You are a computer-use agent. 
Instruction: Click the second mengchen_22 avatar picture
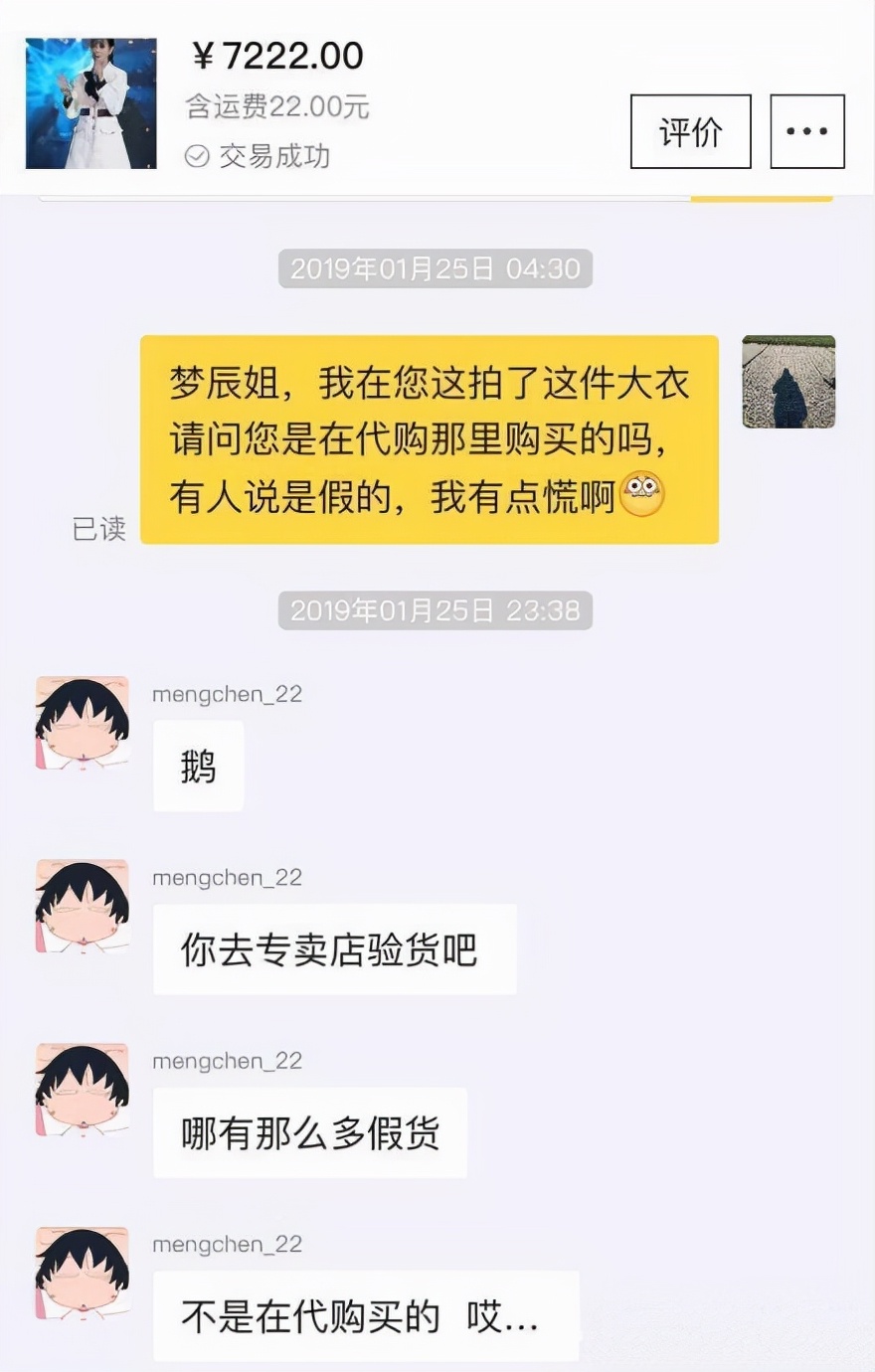(81, 907)
